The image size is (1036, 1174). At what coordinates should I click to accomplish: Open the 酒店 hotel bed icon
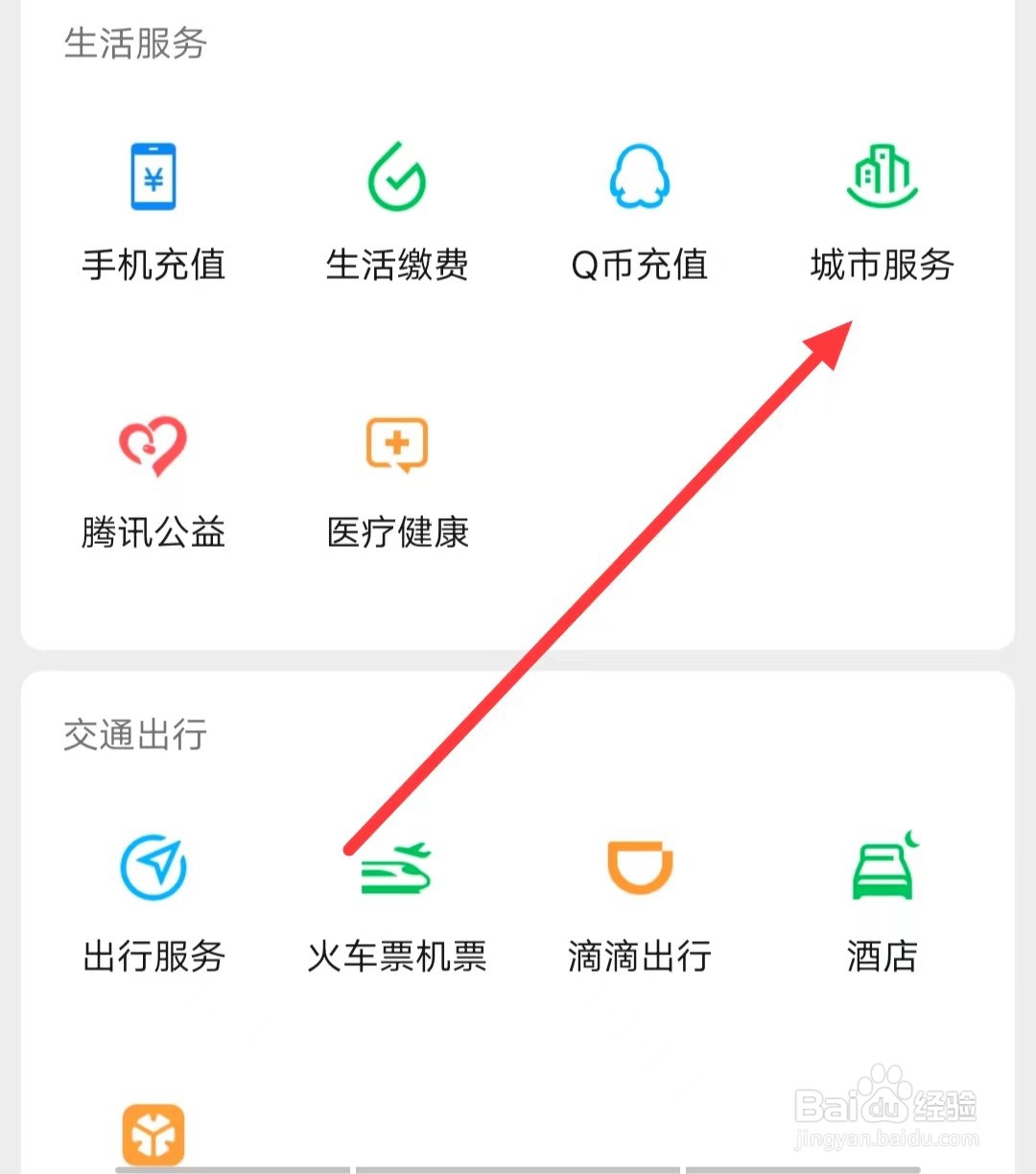[882, 866]
